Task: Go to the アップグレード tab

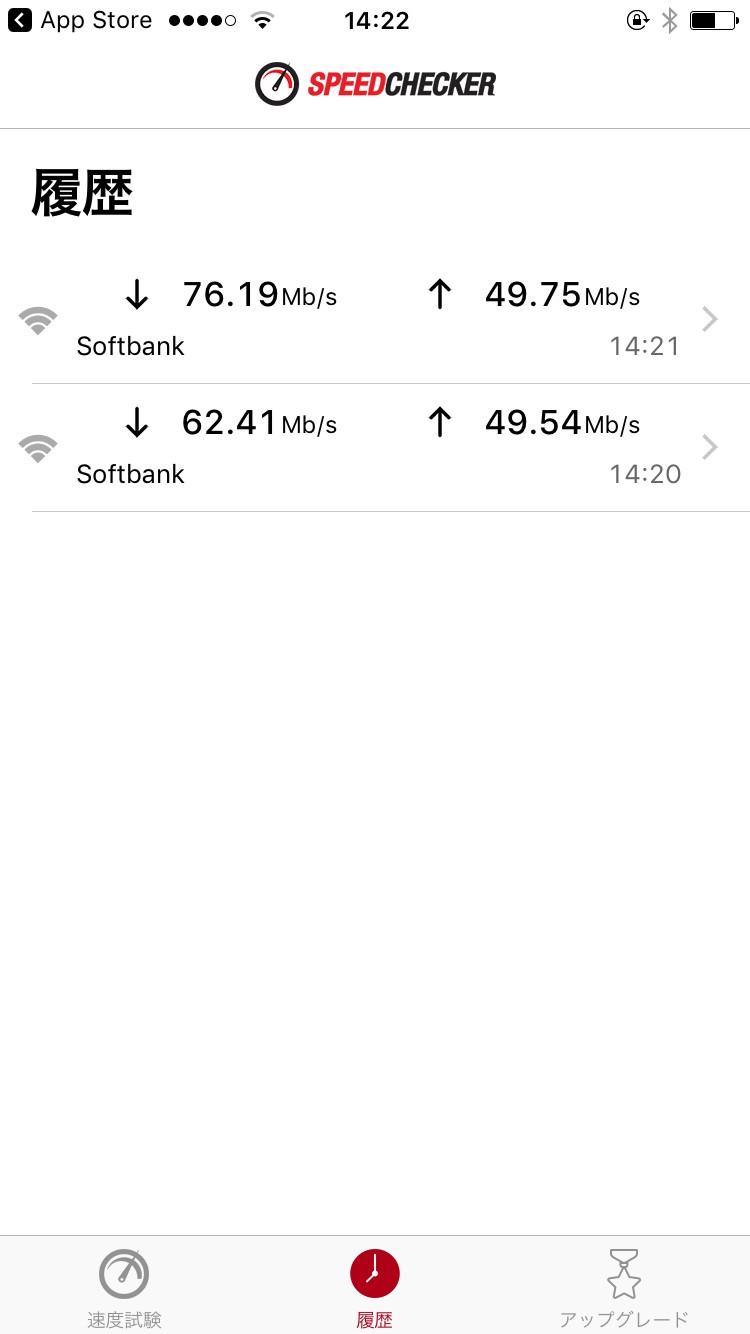Action: (x=624, y=1287)
